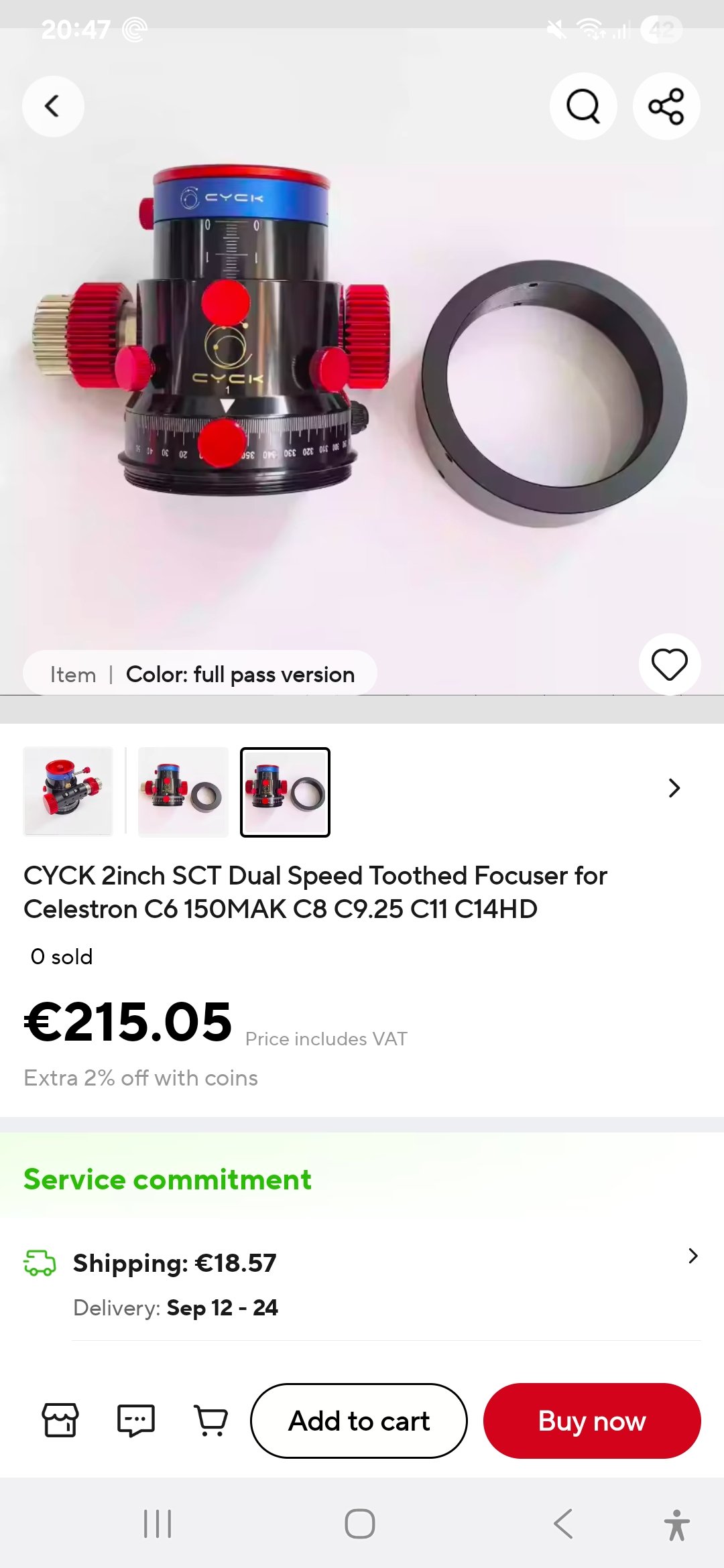
Task: Share this focuser listing
Action: tap(666, 107)
